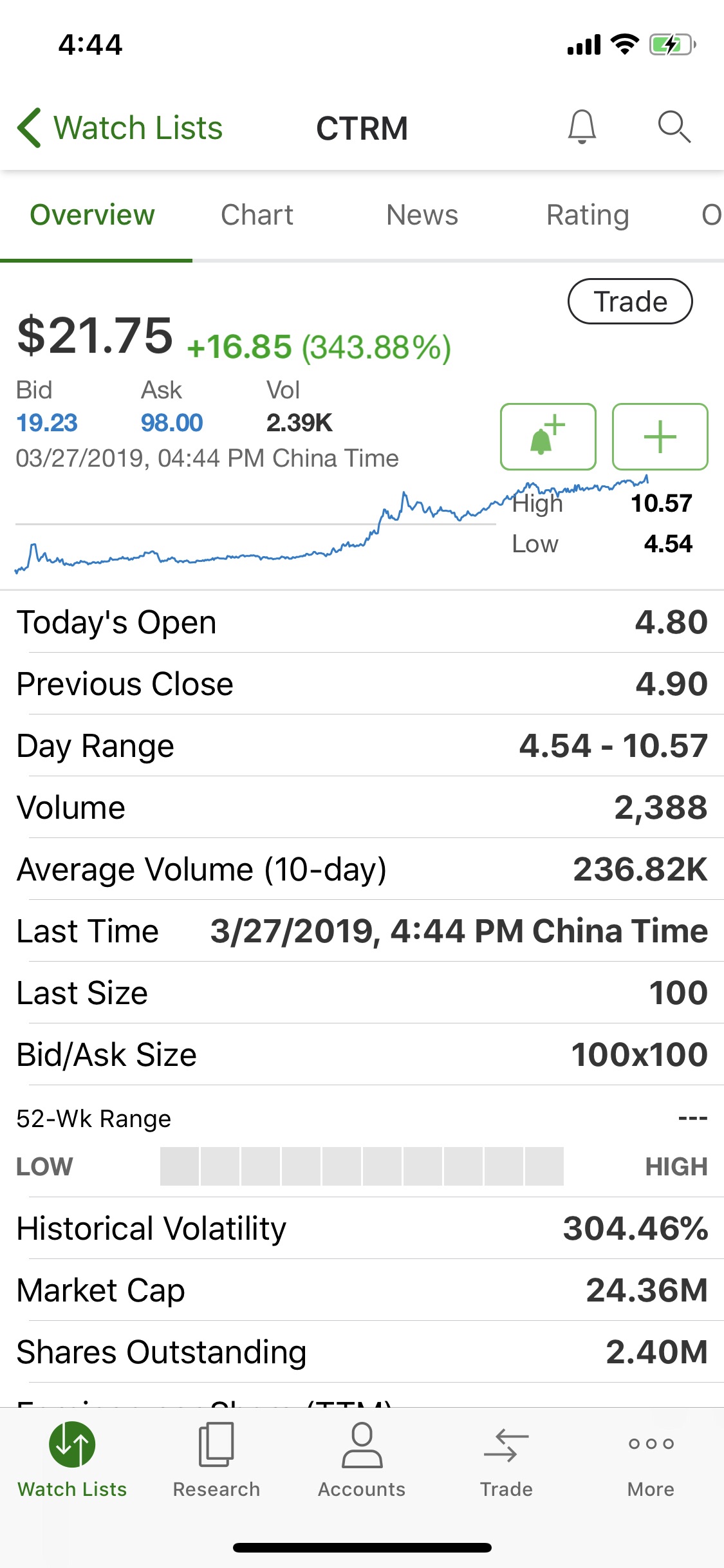Viewport: 724px width, 1568px height.
Task: Select the Watch Lists bottom tab
Action: point(72,1460)
